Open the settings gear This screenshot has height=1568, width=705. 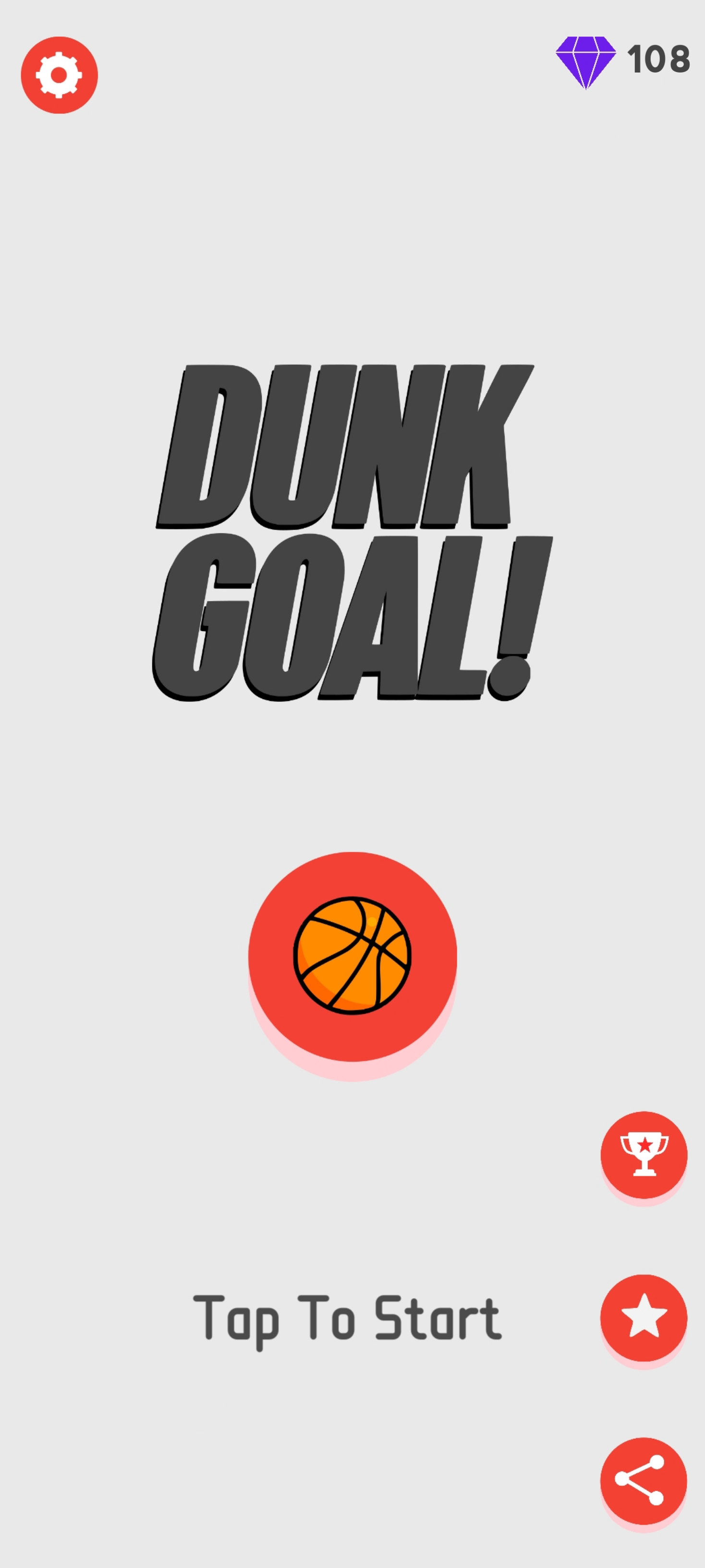coord(59,75)
